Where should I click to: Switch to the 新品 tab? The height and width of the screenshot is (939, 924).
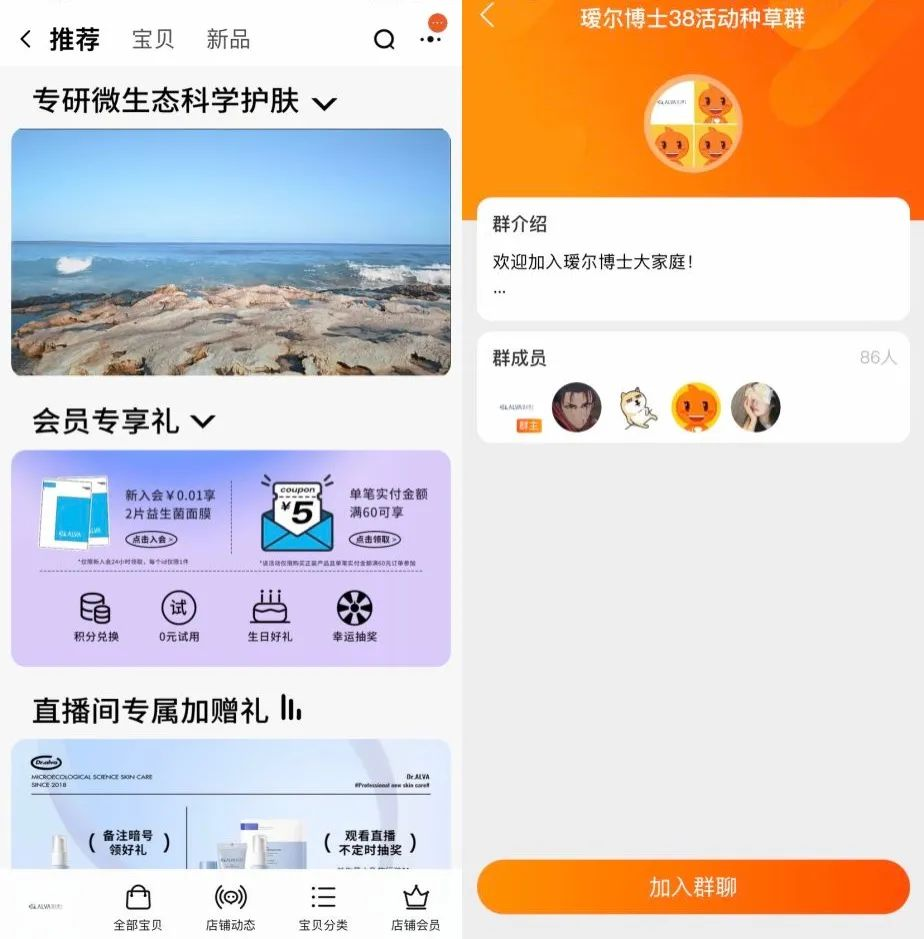pos(228,40)
